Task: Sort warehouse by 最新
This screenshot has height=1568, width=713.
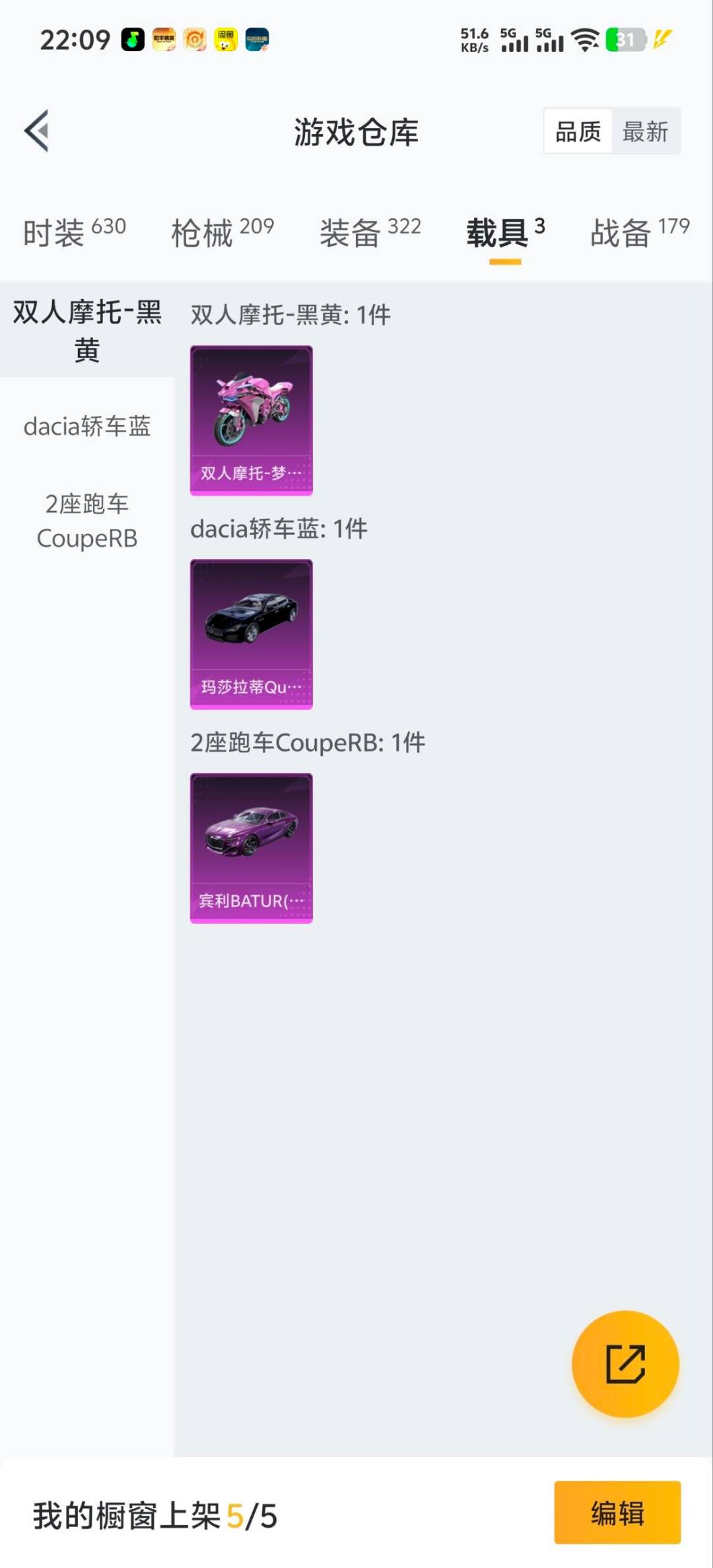Action: click(645, 131)
